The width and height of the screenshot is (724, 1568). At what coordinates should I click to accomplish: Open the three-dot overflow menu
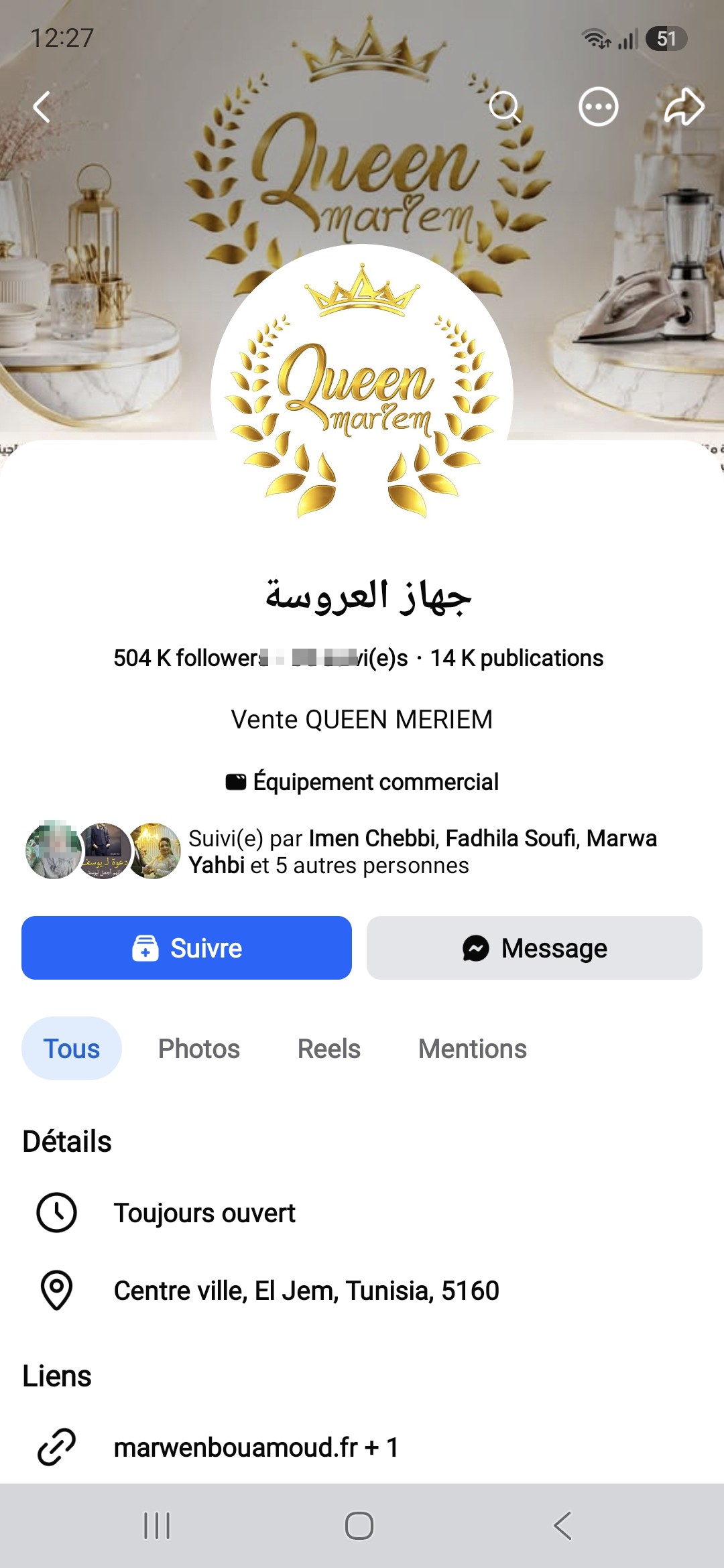(x=598, y=107)
